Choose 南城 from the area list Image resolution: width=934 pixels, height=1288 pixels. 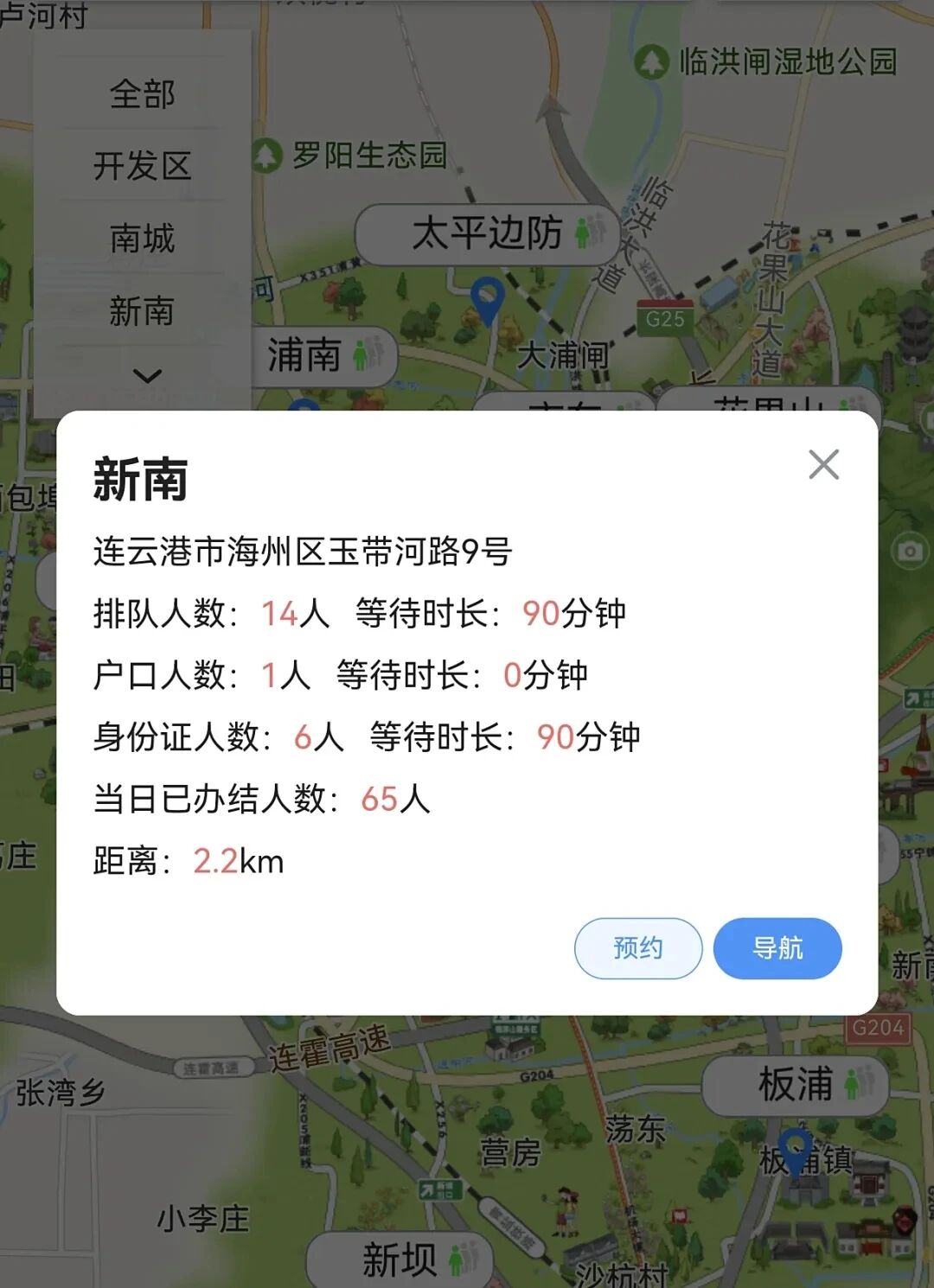pyautogui.click(x=143, y=238)
